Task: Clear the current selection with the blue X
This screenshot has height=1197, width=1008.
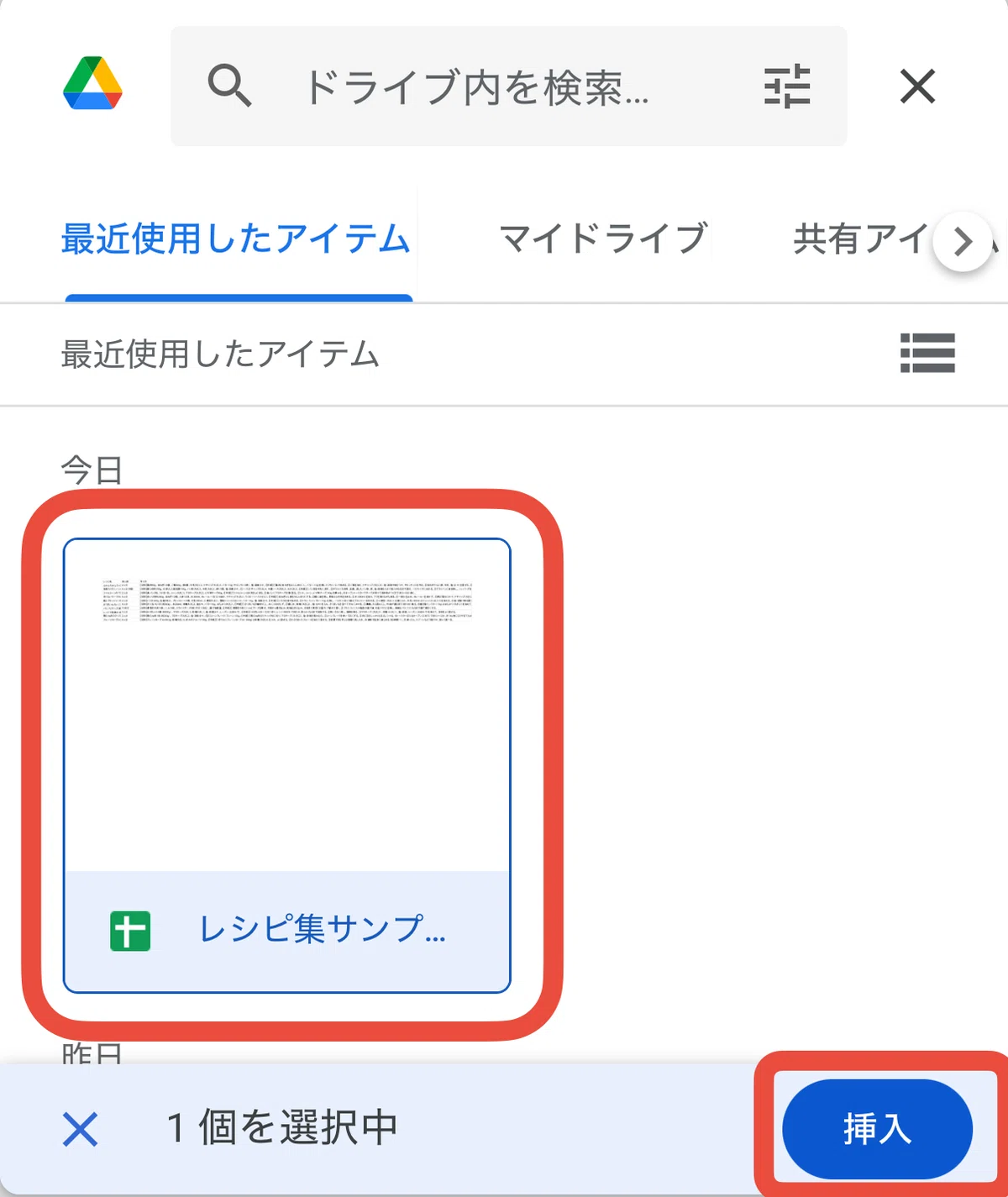Action: [81, 1129]
